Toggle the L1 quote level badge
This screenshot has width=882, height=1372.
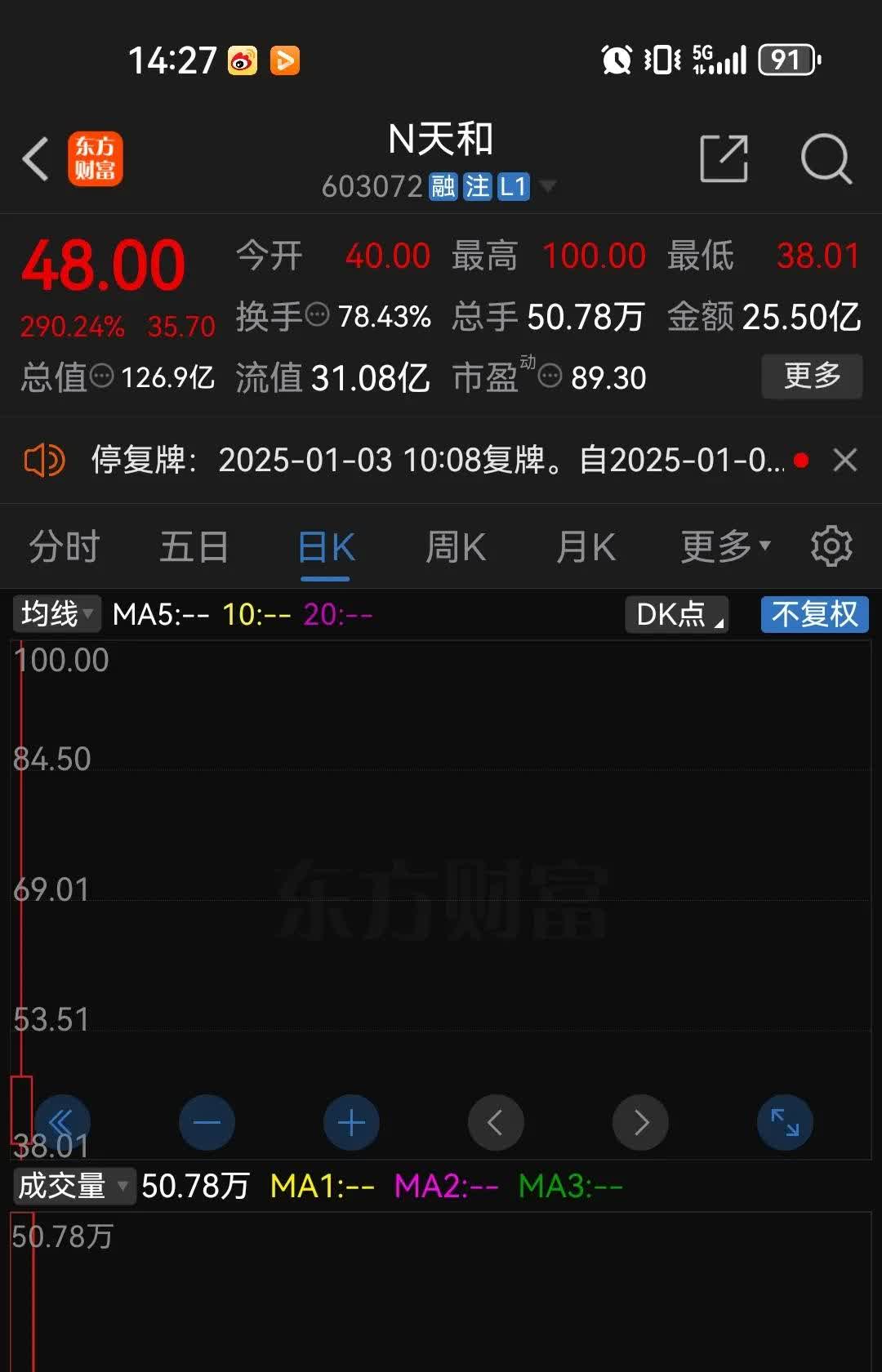(x=515, y=186)
